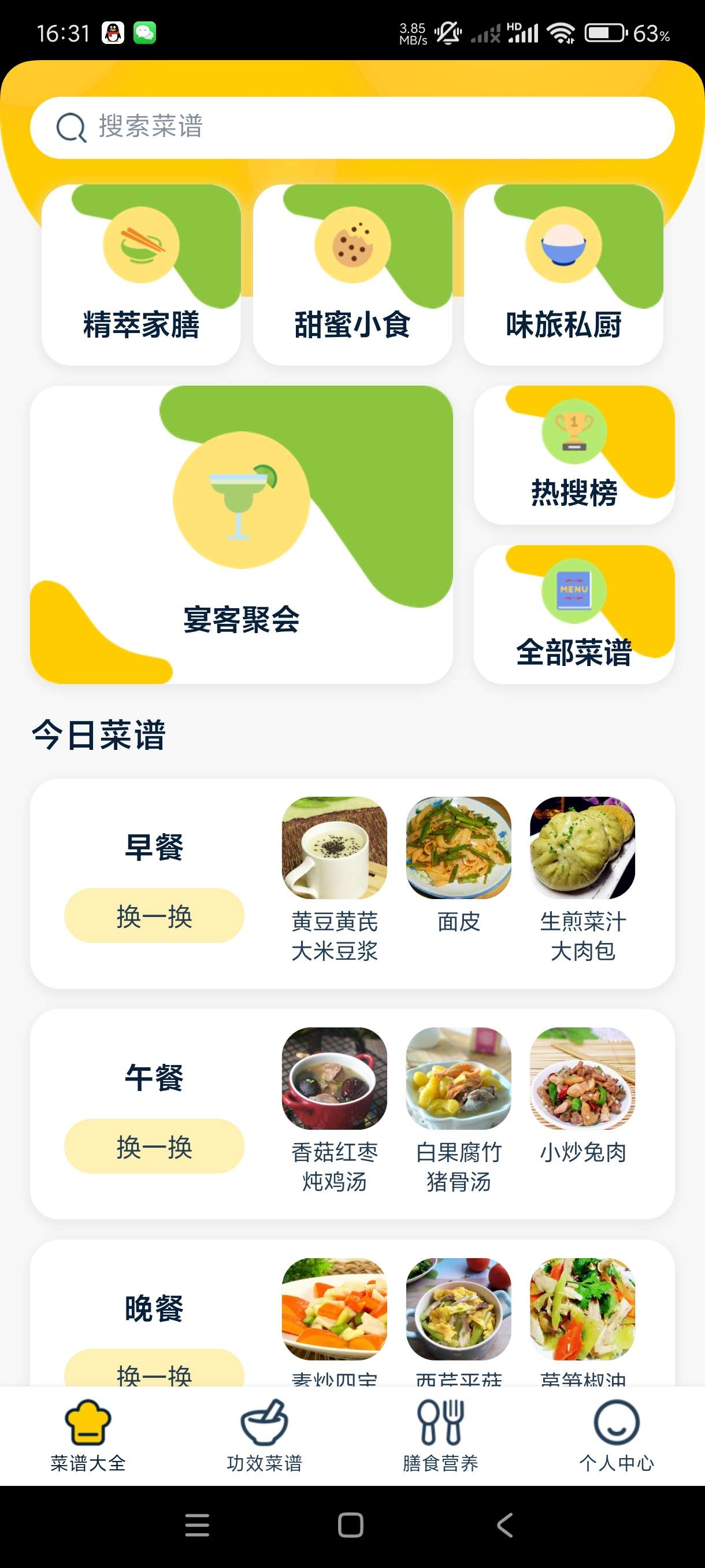This screenshot has width=705, height=1568.
Task: Open the 宴客聚会 card
Action: pyautogui.click(x=242, y=534)
